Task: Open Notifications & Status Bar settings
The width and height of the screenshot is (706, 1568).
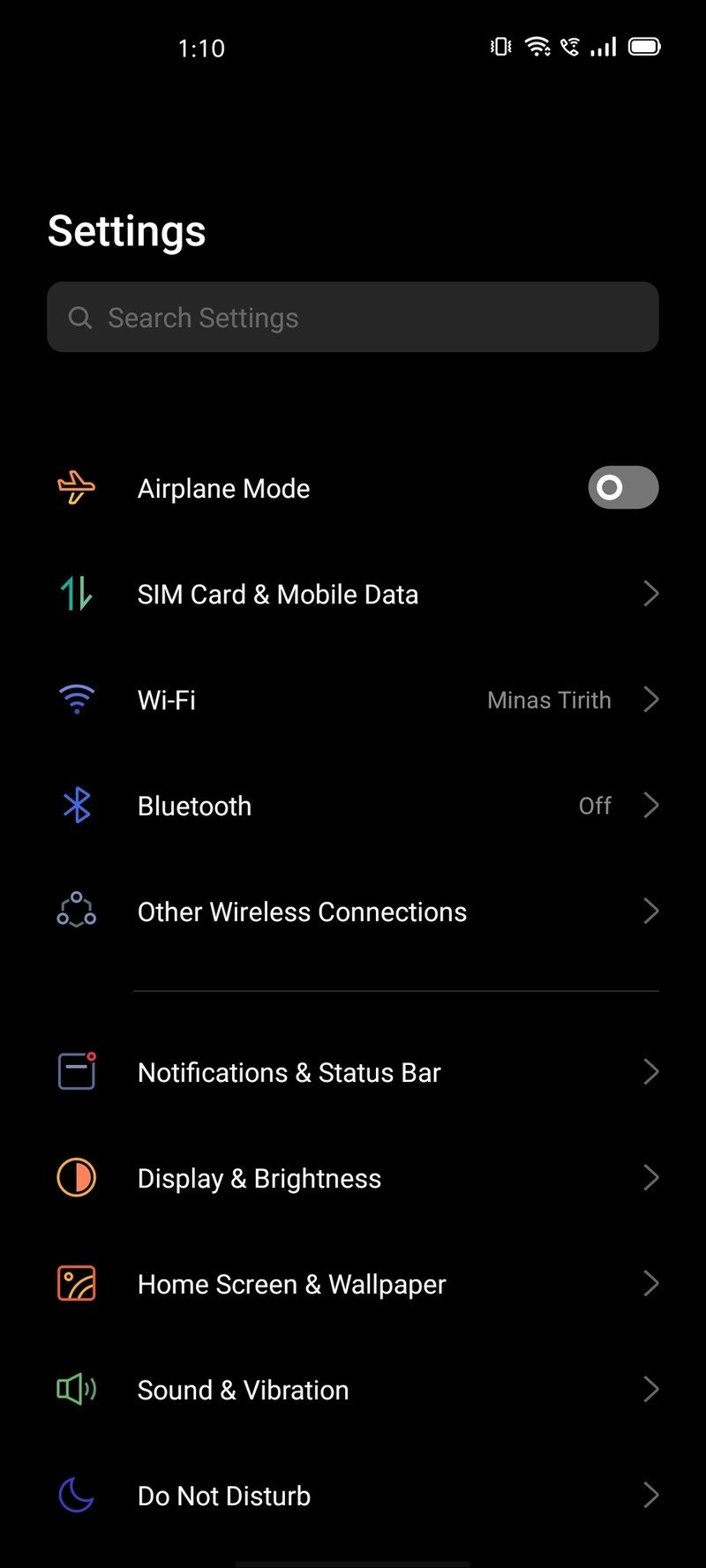Action: [353, 1073]
